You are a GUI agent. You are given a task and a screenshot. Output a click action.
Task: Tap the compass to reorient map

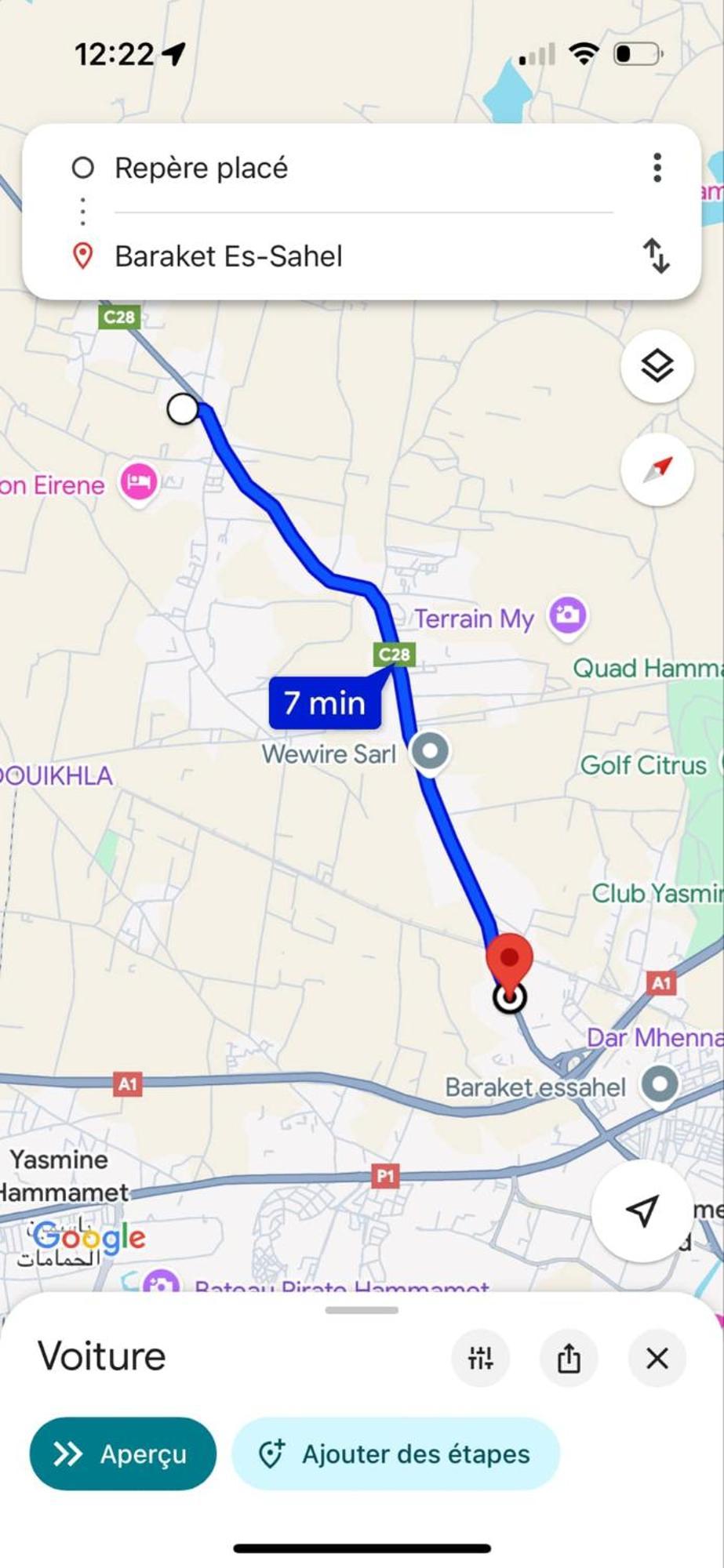657,470
